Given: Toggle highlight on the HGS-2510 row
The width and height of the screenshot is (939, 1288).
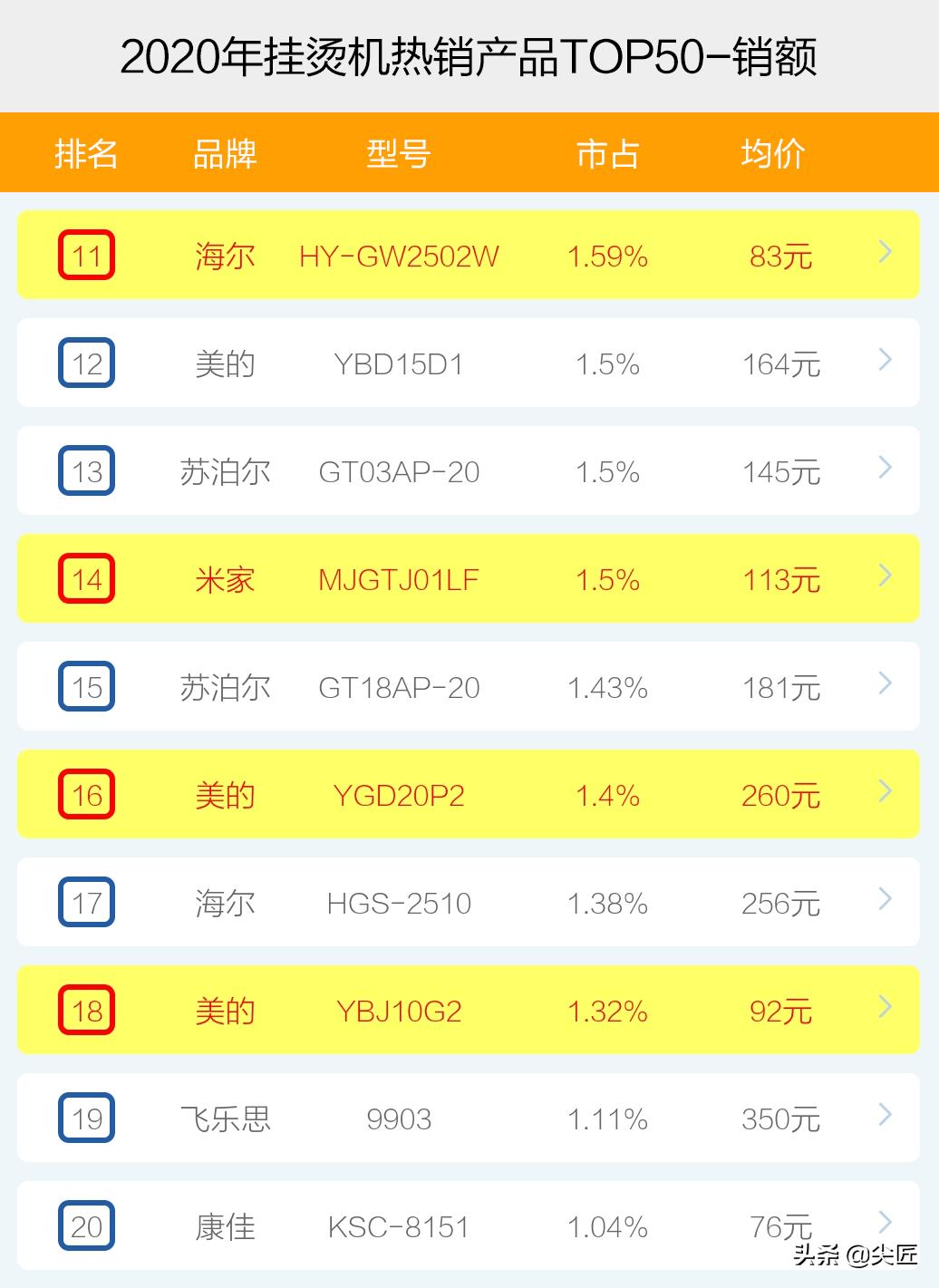Looking at the screenshot, I should click(x=469, y=903).
